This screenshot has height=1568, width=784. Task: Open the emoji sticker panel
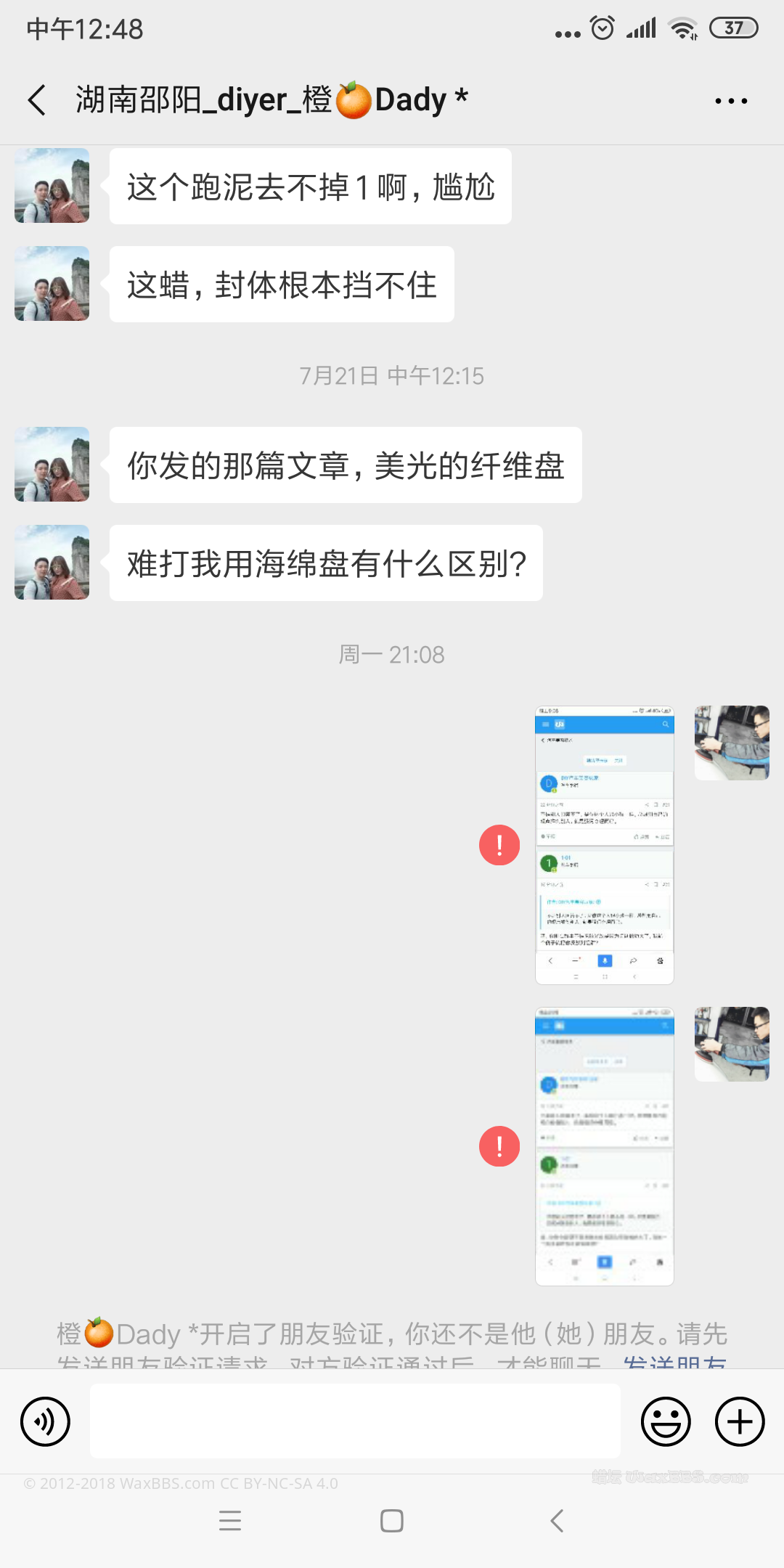coord(665,1421)
